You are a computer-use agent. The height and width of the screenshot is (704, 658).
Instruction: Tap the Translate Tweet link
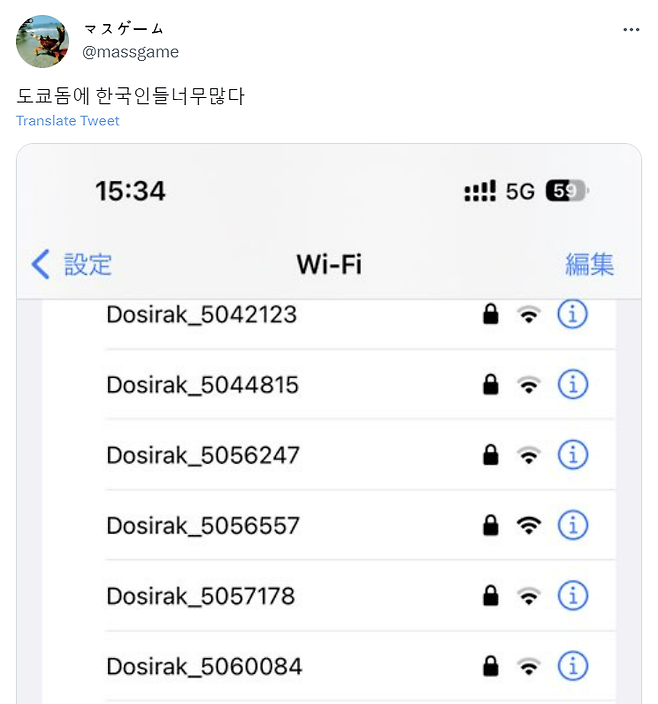pyautogui.click(x=68, y=121)
